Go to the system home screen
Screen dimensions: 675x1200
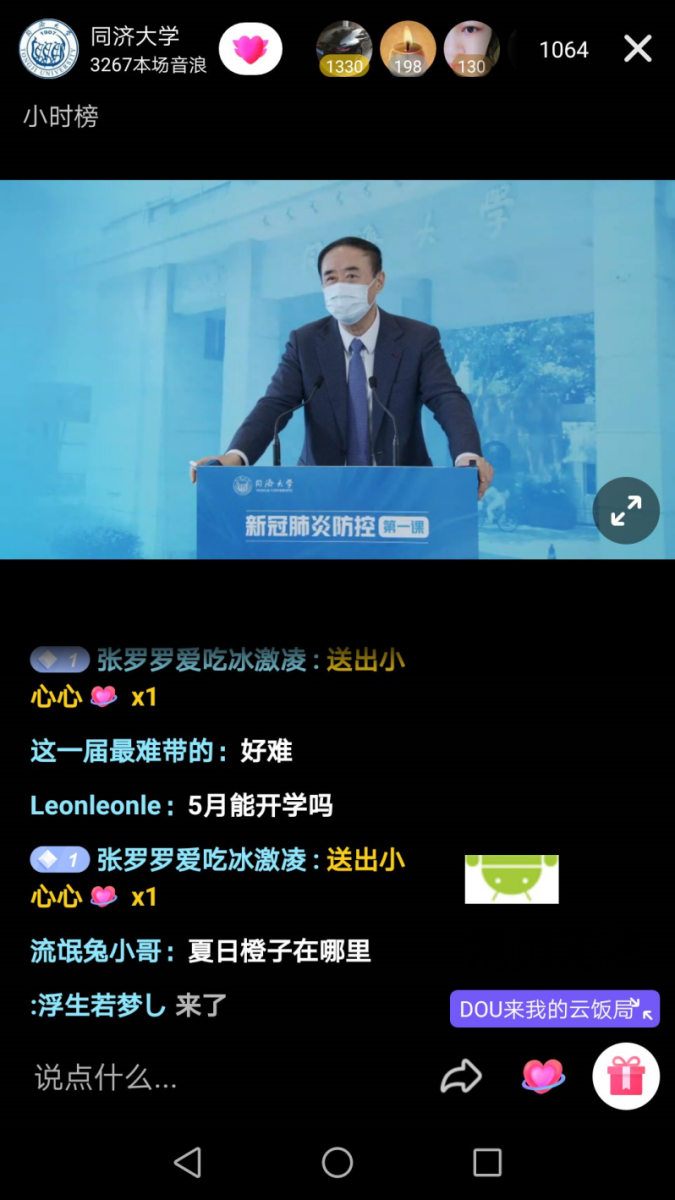[x=337, y=1162]
